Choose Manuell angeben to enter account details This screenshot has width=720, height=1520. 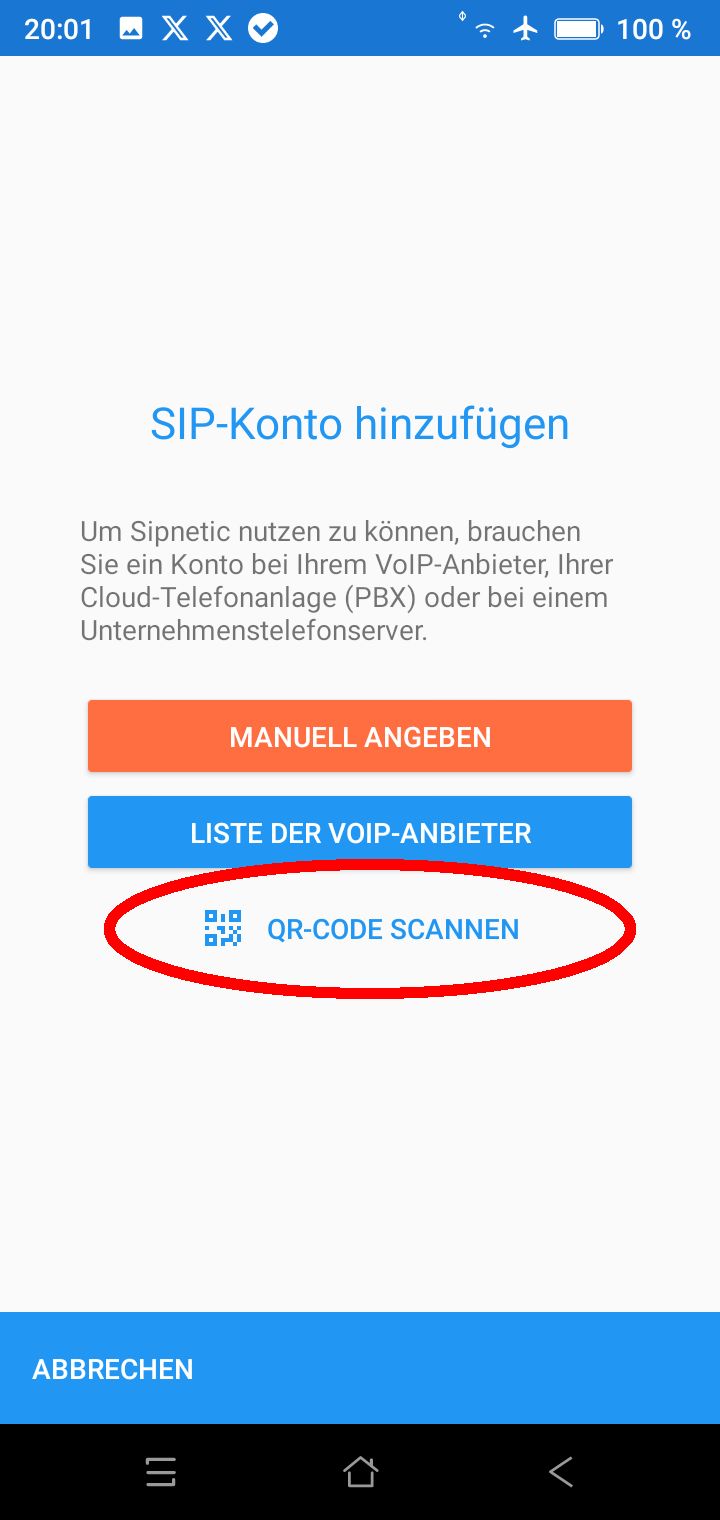coord(360,737)
